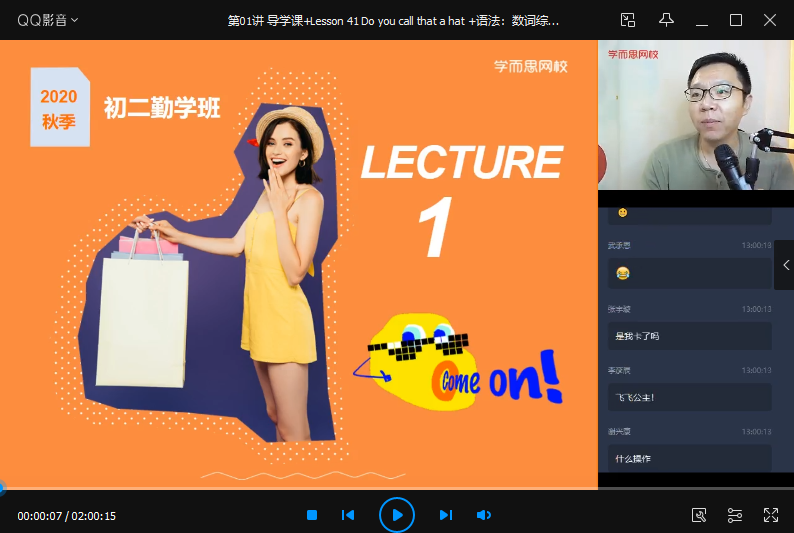The width and height of the screenshot is (794, 533).
Task: Close the QQ影音 window
Action: (x=770, y=20)
